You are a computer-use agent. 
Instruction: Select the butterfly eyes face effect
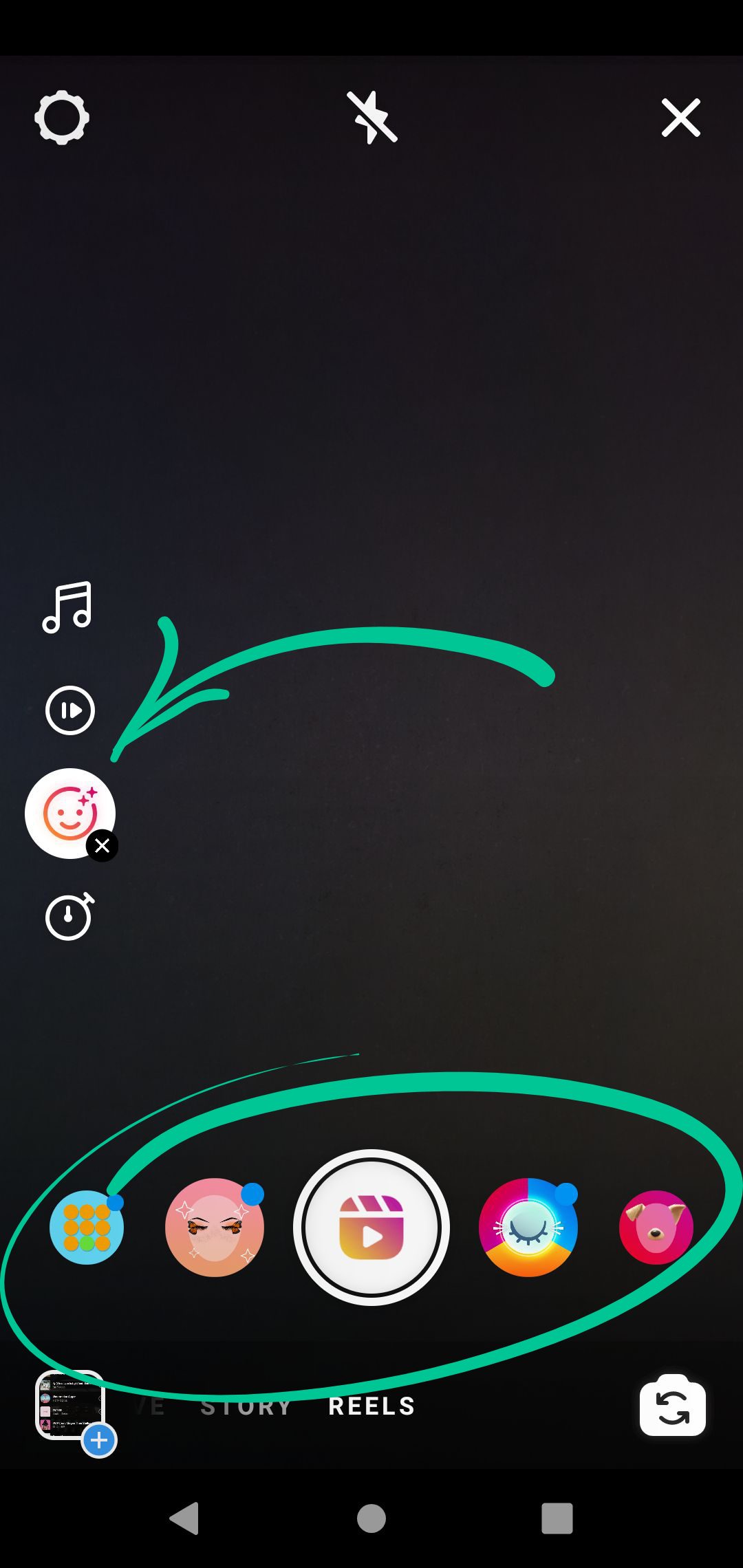coord(215,1228)
